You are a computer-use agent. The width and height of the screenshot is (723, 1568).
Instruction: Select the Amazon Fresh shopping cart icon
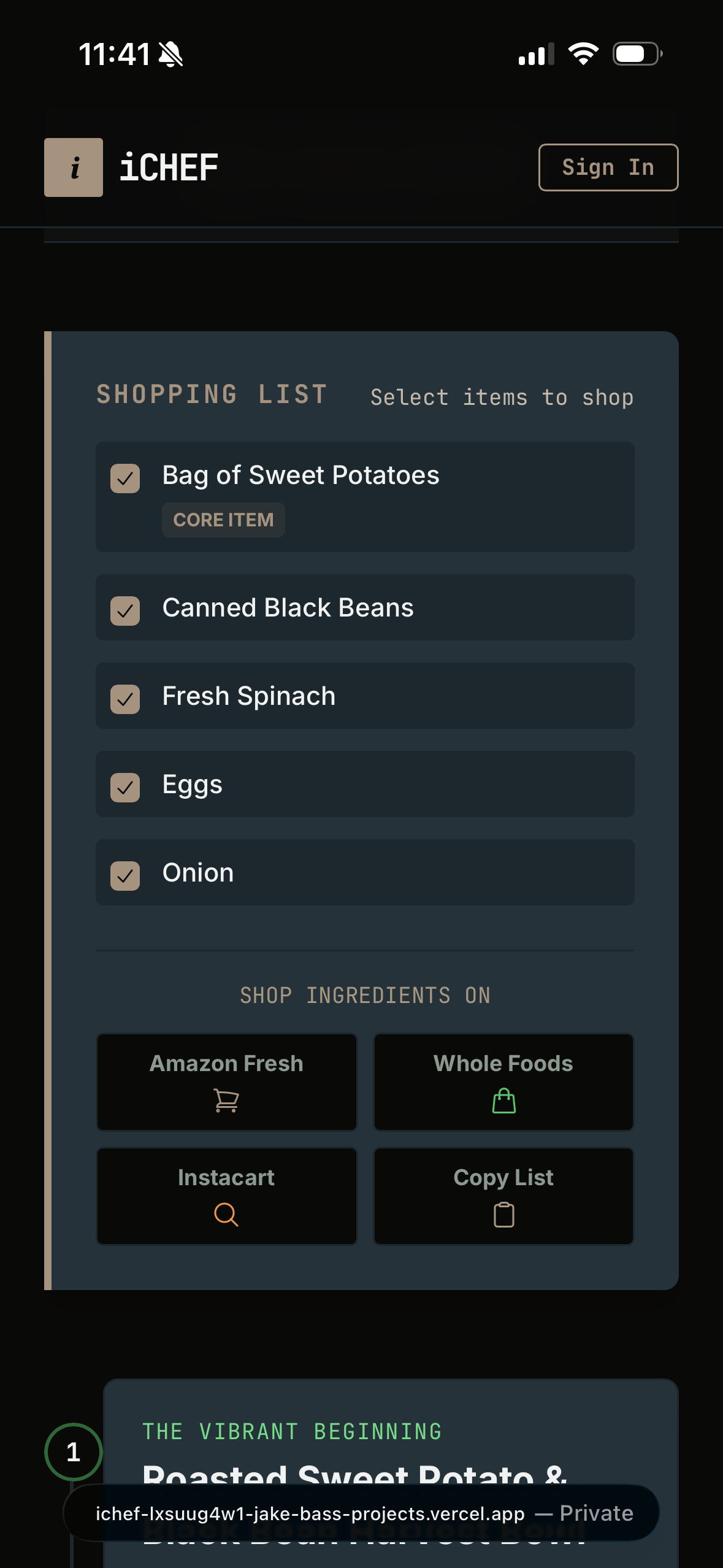click(226, 1101)
